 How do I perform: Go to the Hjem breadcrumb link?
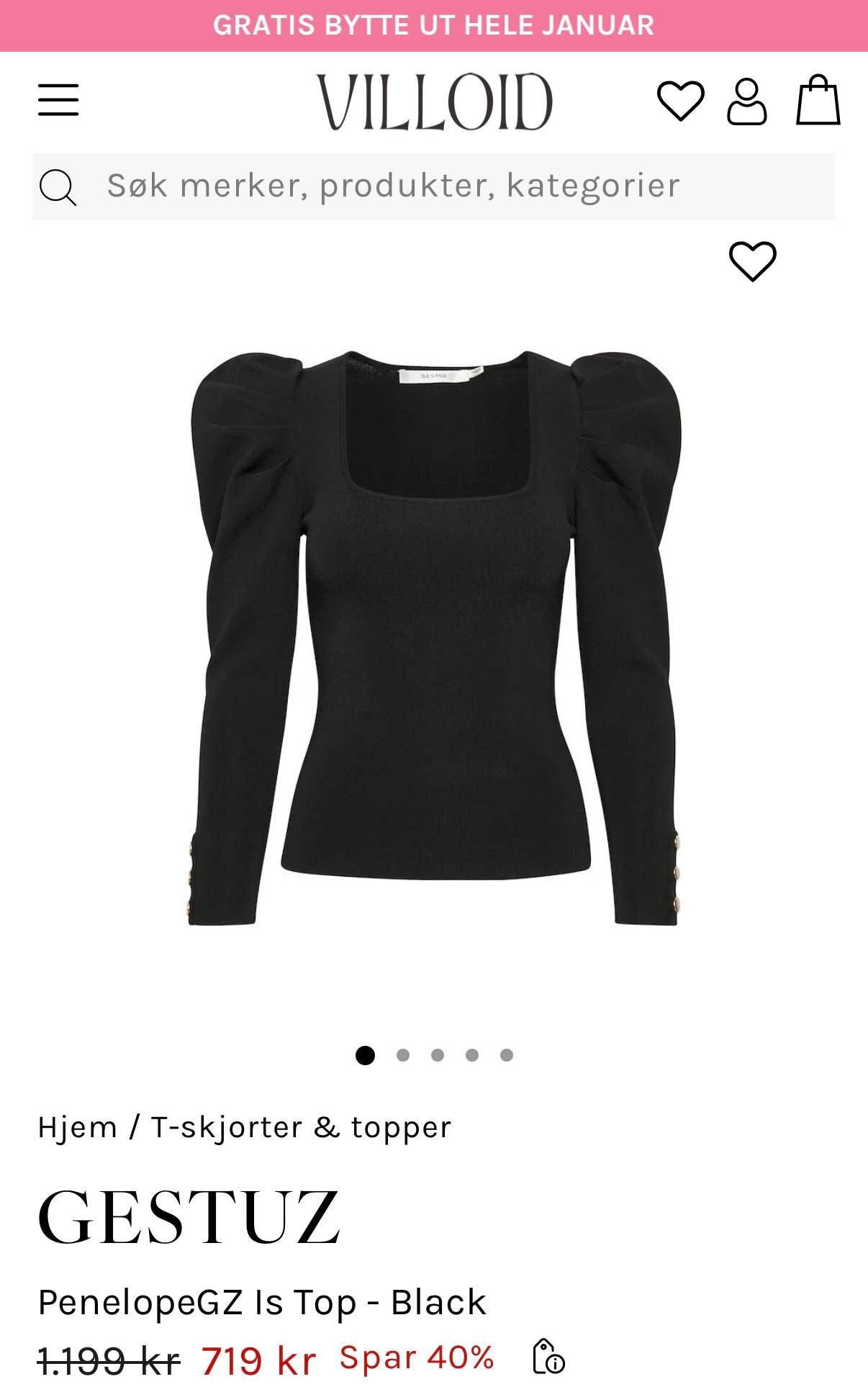point(77,1127)
